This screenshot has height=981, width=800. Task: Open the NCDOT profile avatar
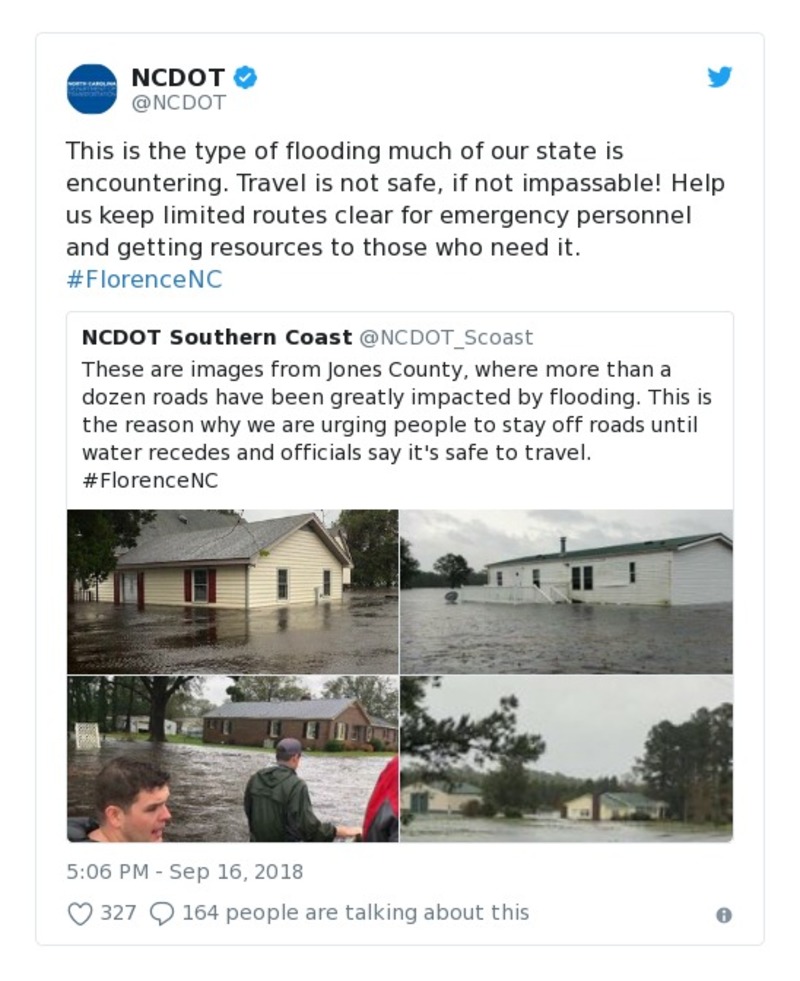[92, 89]
